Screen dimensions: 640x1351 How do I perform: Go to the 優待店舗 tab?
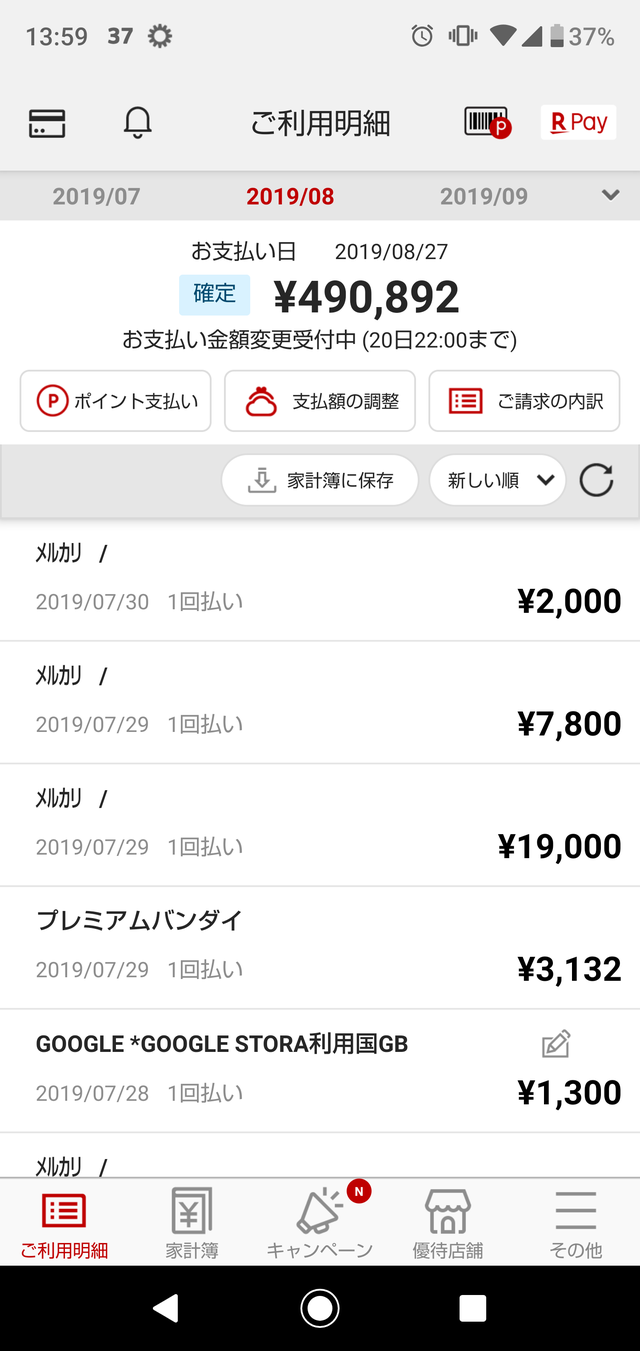click(448, 1223)
